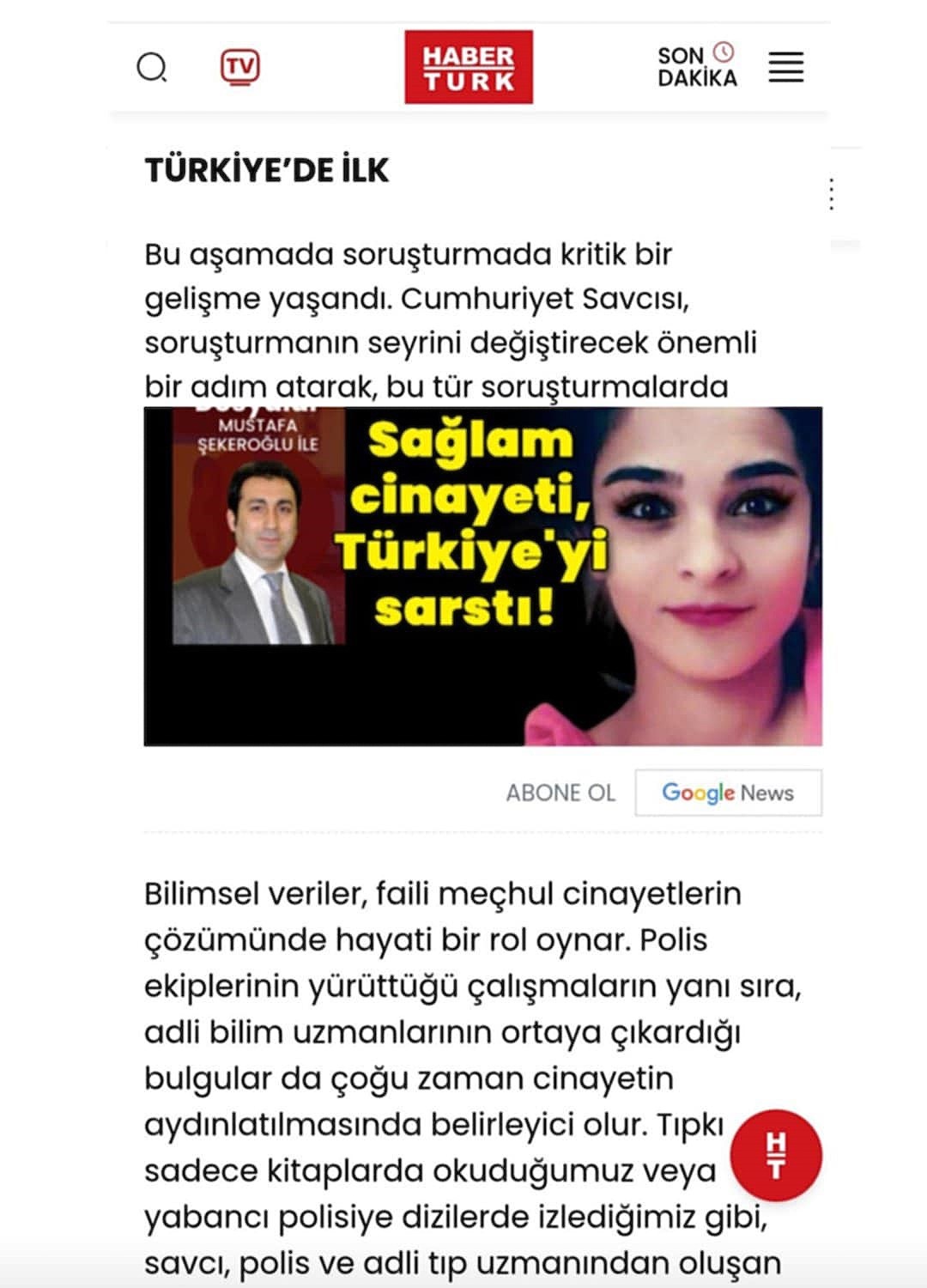This screenshot has width=927, height=1288.
Task: Open the hamburger menu
Action: point(785,67)
